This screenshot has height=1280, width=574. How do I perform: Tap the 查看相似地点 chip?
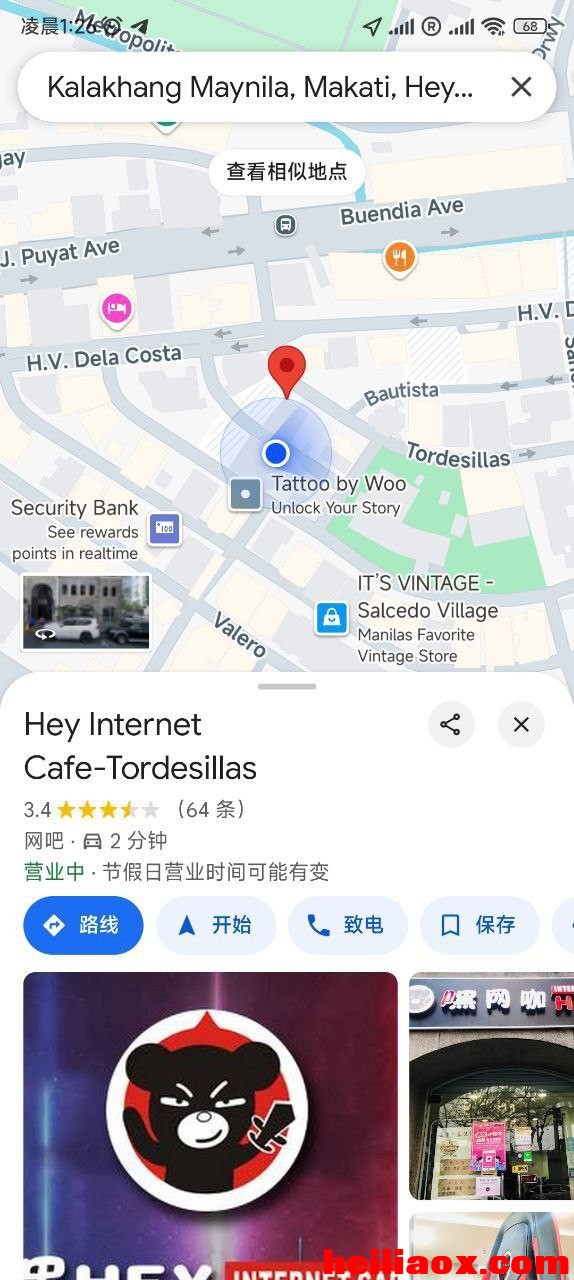coord(286,171)
